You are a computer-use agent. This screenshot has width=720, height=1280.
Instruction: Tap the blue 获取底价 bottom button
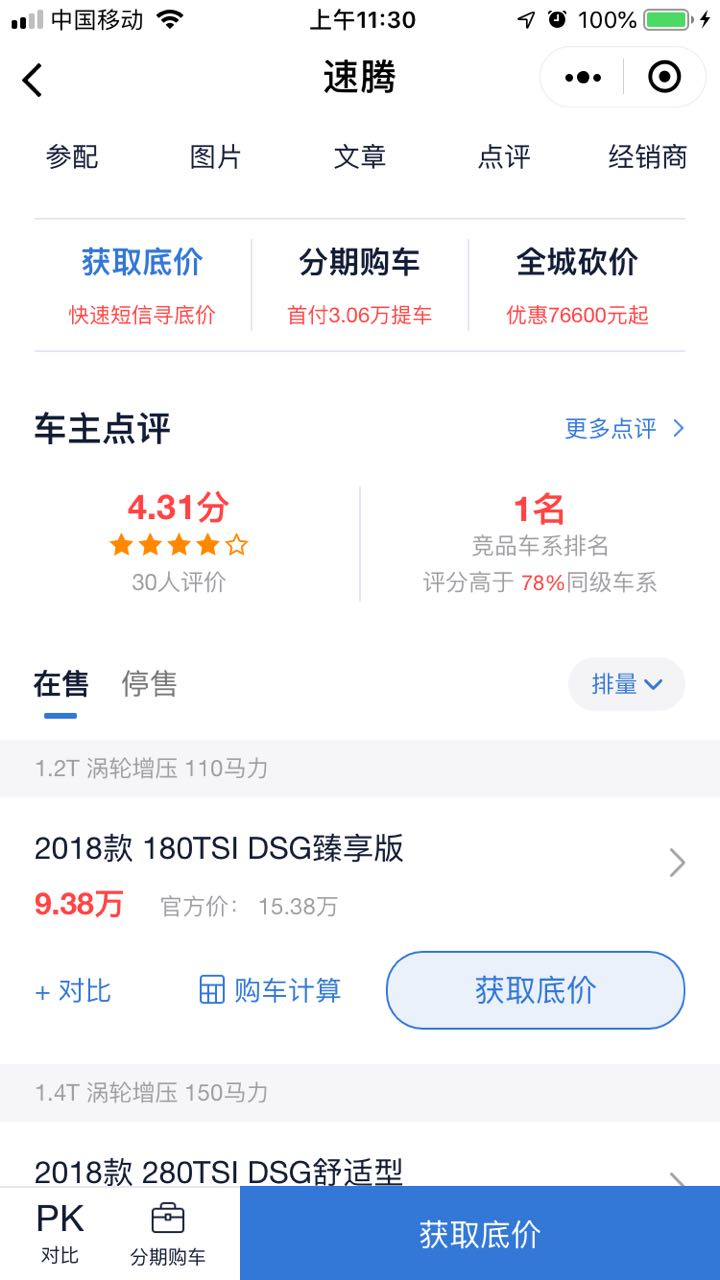click(480, 1234)
